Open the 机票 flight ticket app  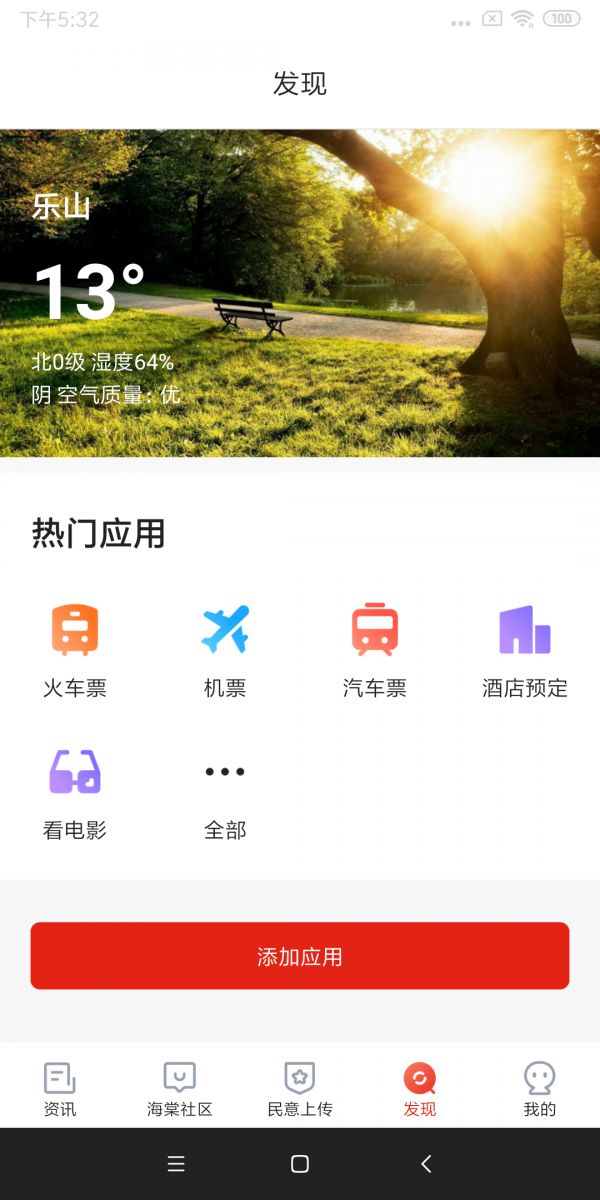pyautogui.click(x=225, y=648)
